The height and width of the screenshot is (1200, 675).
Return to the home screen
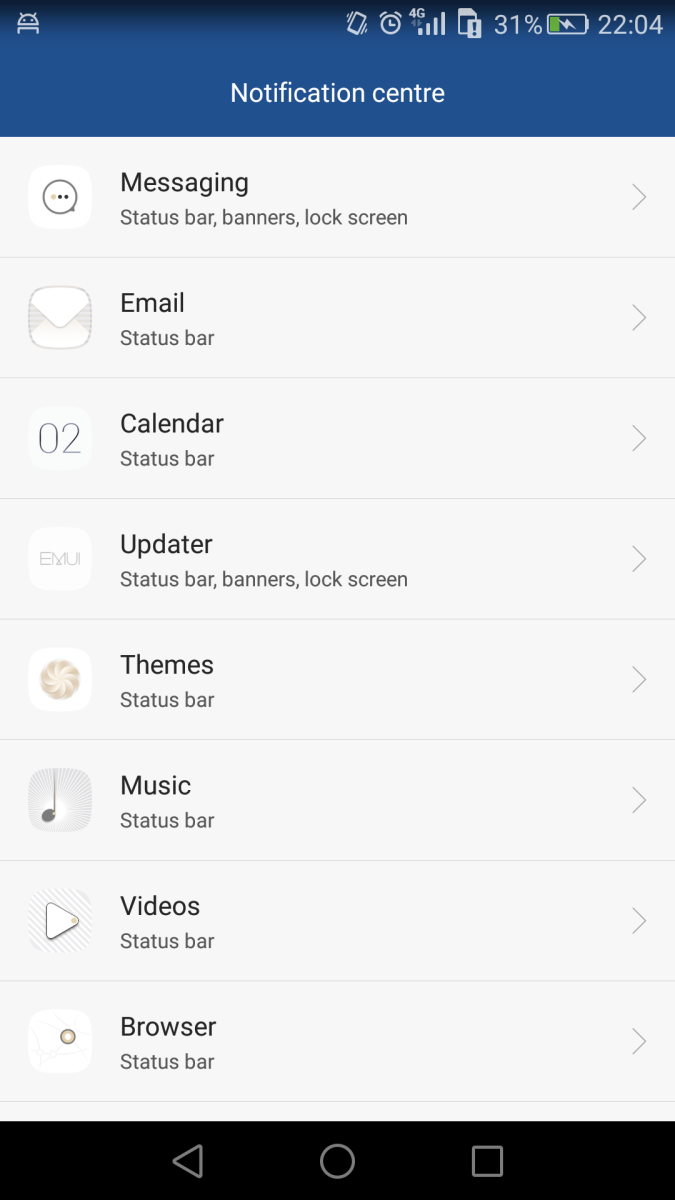(338, 1161)
